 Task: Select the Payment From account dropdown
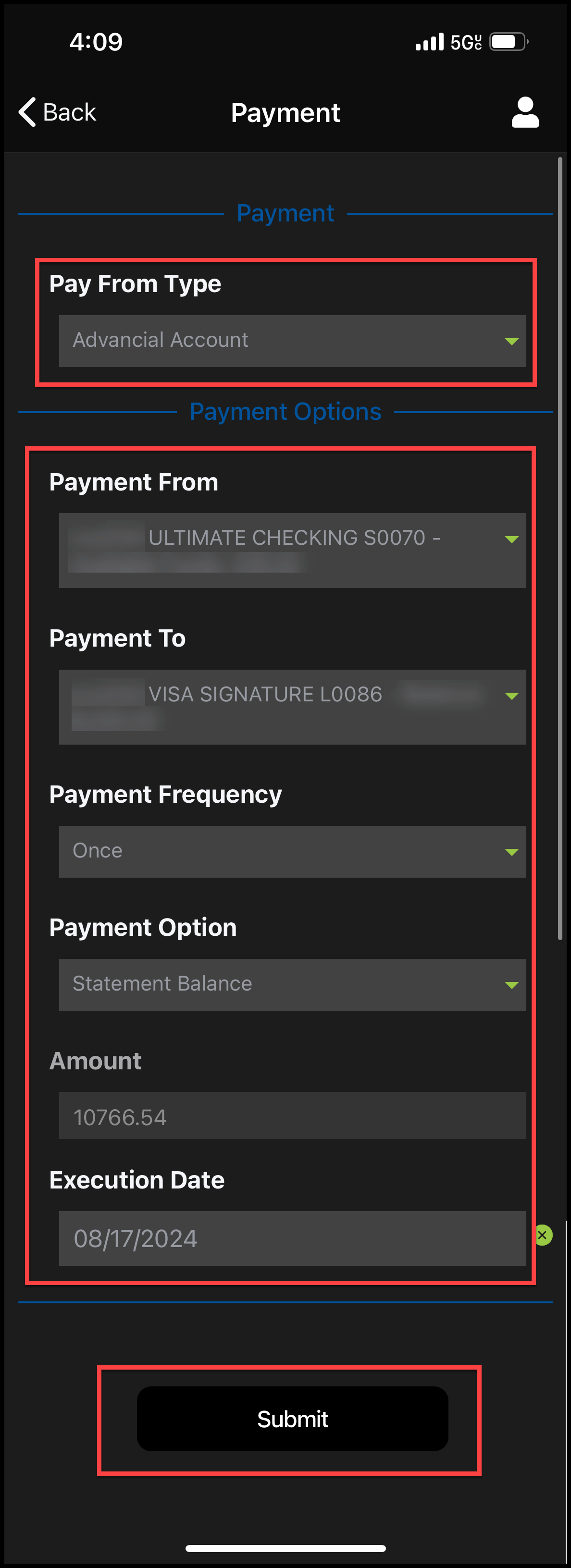(292, 550)
